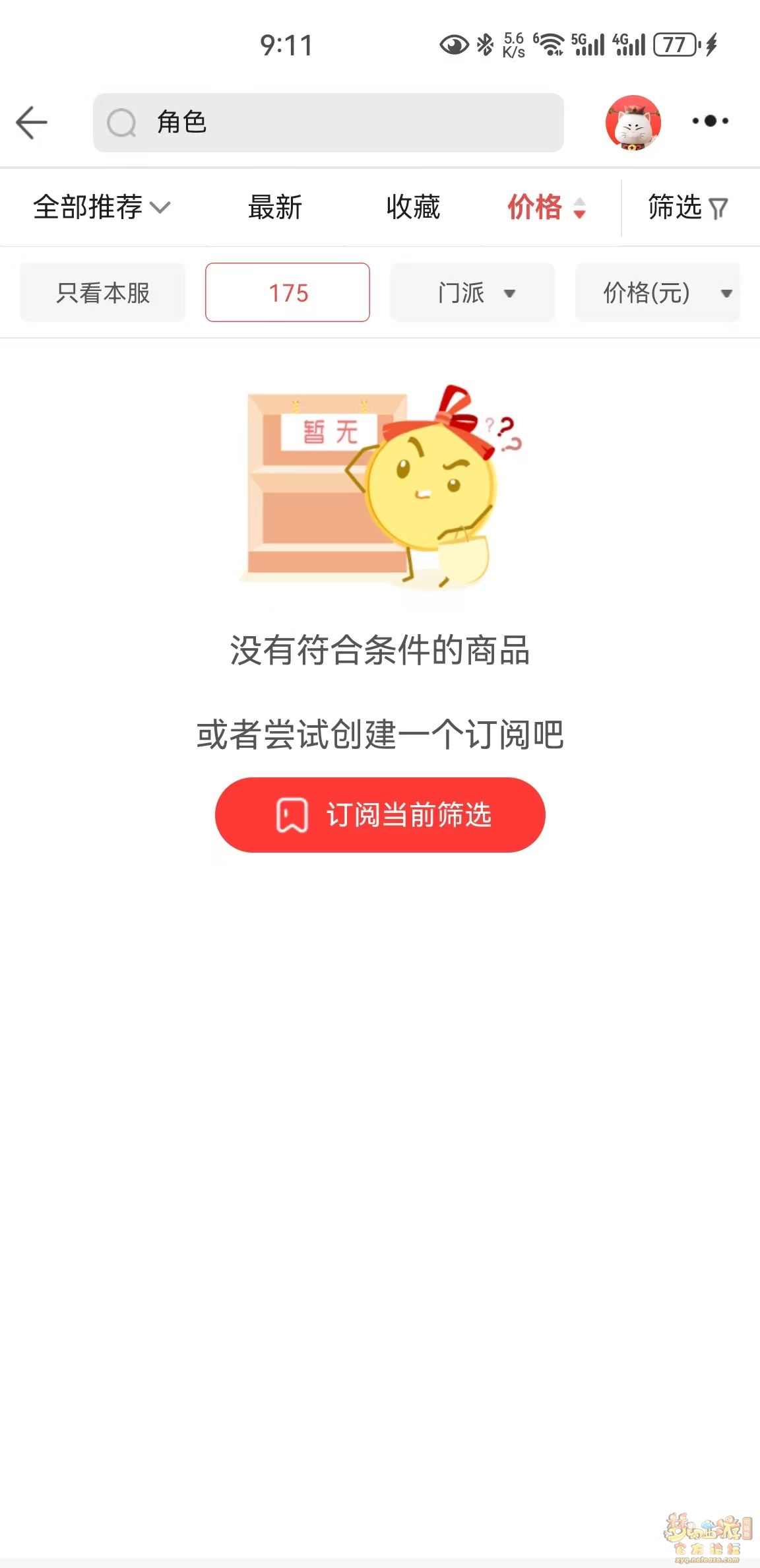Sort listings by 收藏
The width and height of the screenshot is (760, 1568).
413,207
